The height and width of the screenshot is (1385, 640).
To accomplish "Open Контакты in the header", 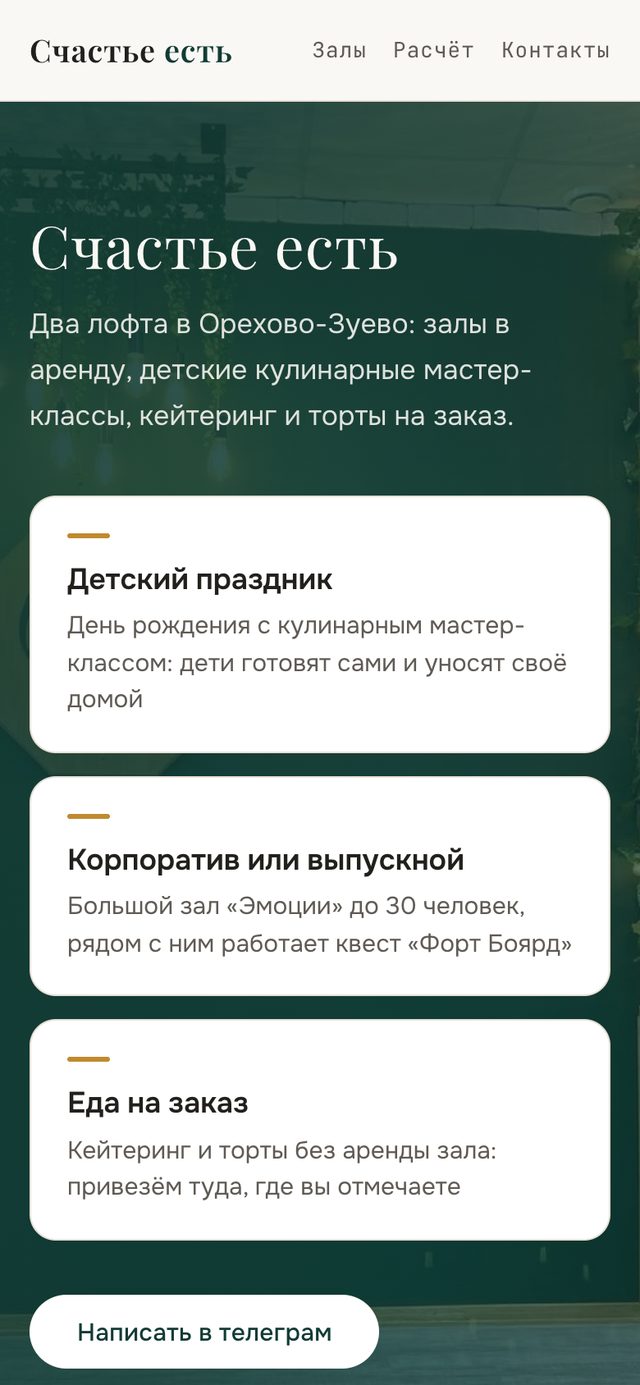I will [555, 50].
